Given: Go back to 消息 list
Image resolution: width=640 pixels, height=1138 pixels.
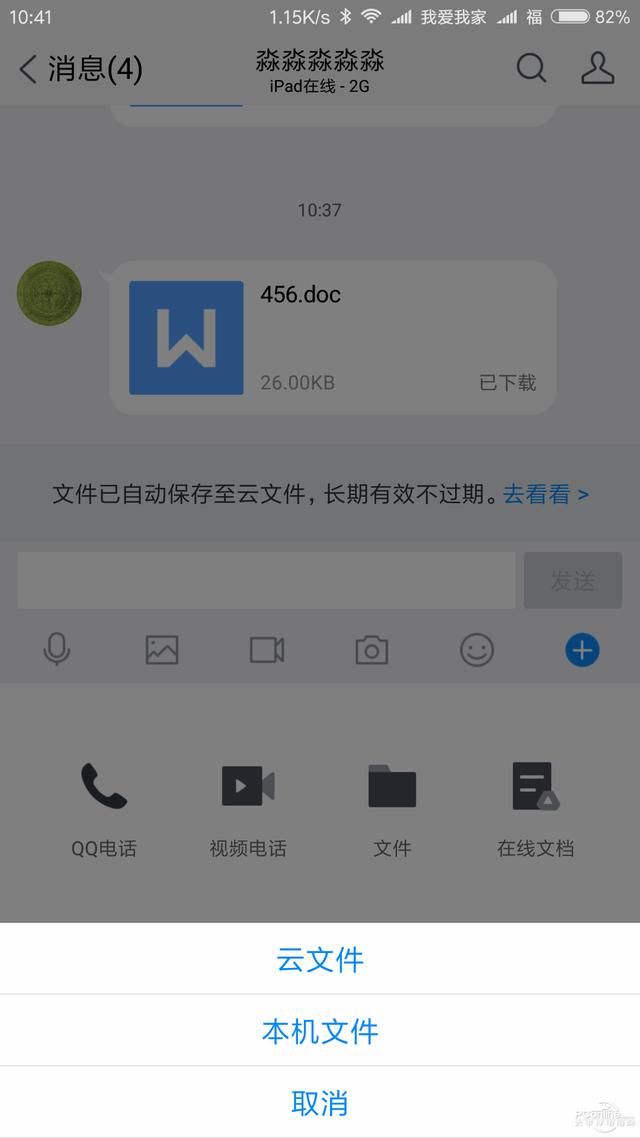Looking at the screenshot, I should (80, 69).
